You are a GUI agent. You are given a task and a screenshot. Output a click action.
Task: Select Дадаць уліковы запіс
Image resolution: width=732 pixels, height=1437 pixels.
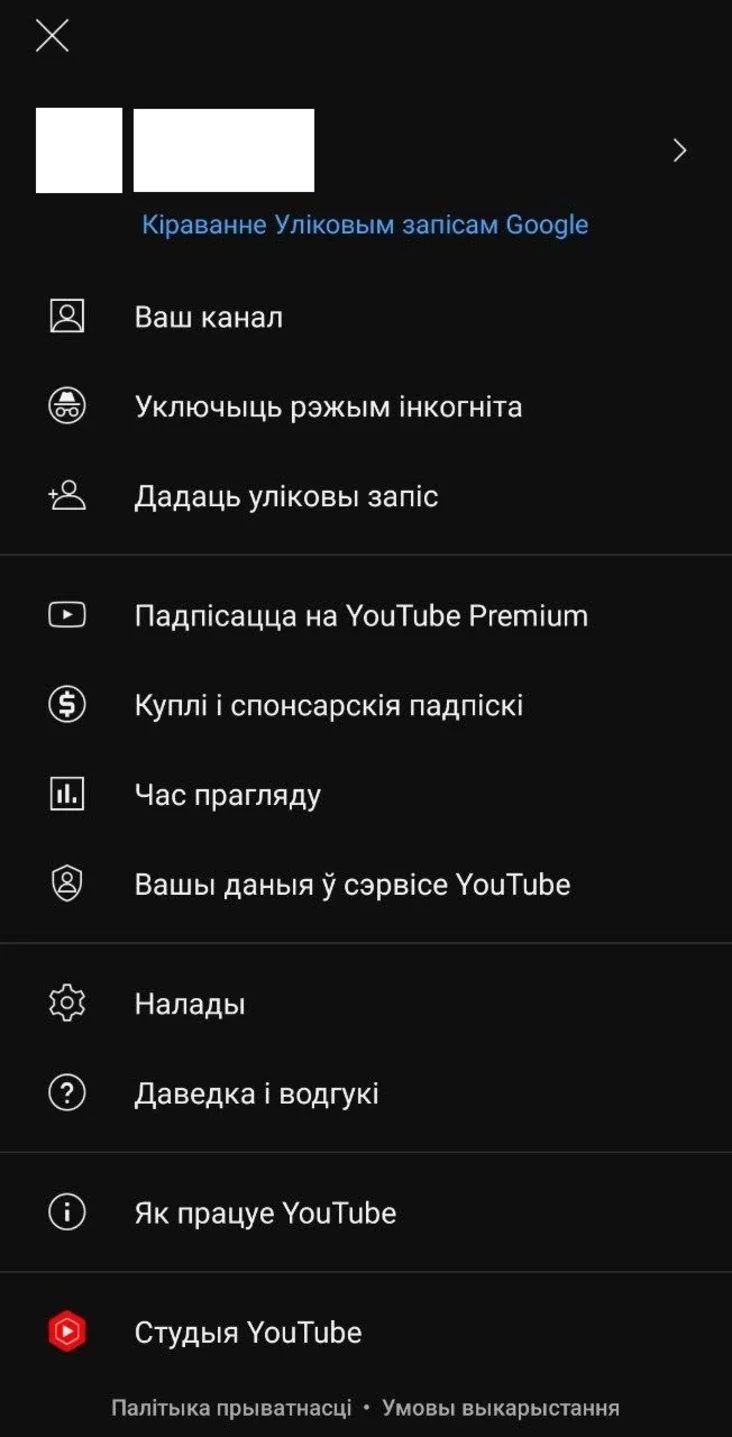click(286, 497)
